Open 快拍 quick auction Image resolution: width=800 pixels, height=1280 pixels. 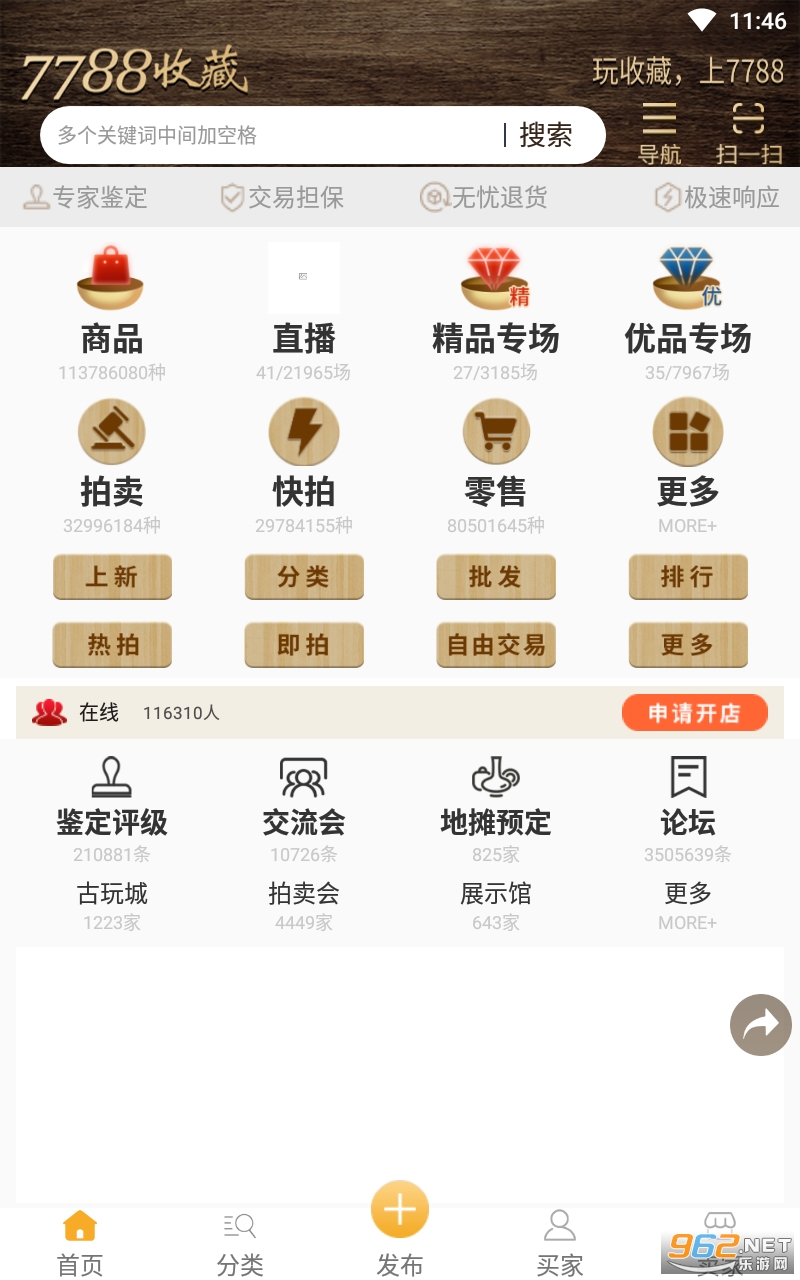[x=304, y=466]
